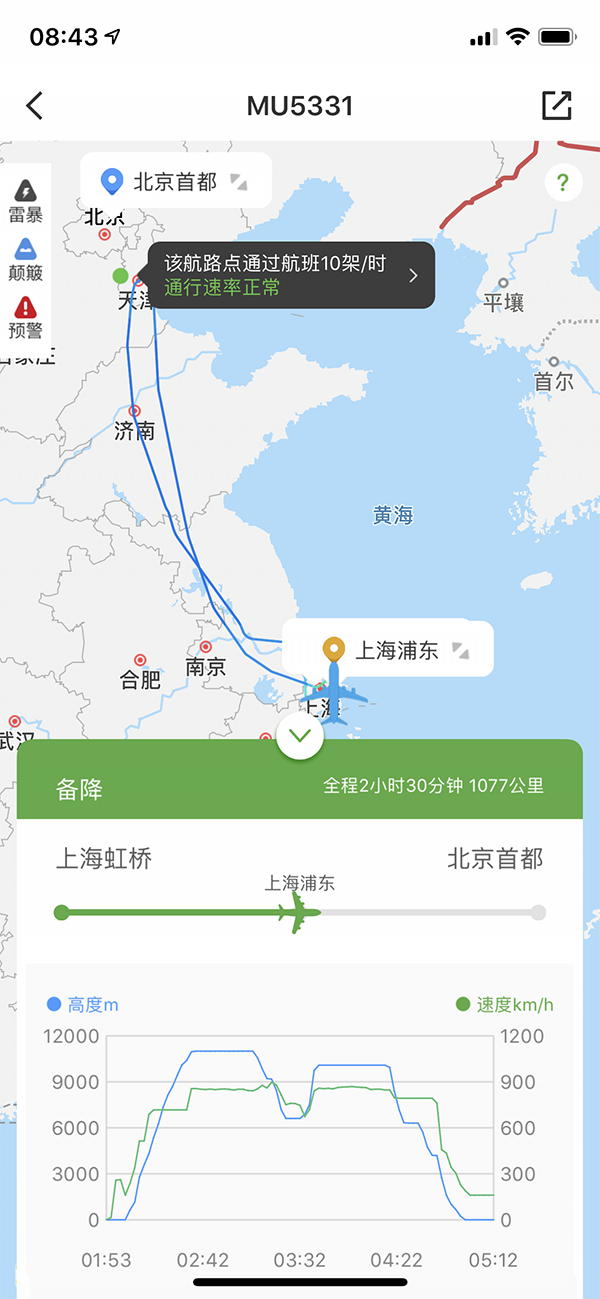
Task: Open the 北京首都 airport label
Action: coord(175,181)
